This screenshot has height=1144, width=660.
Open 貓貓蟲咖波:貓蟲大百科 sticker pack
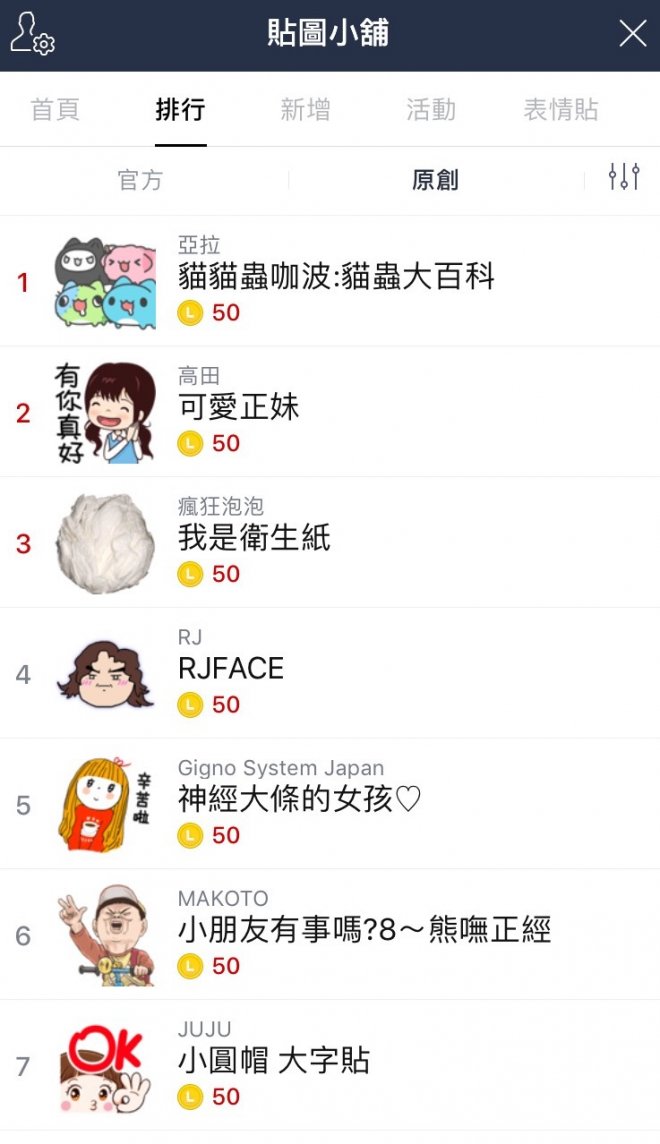(336, 277)
